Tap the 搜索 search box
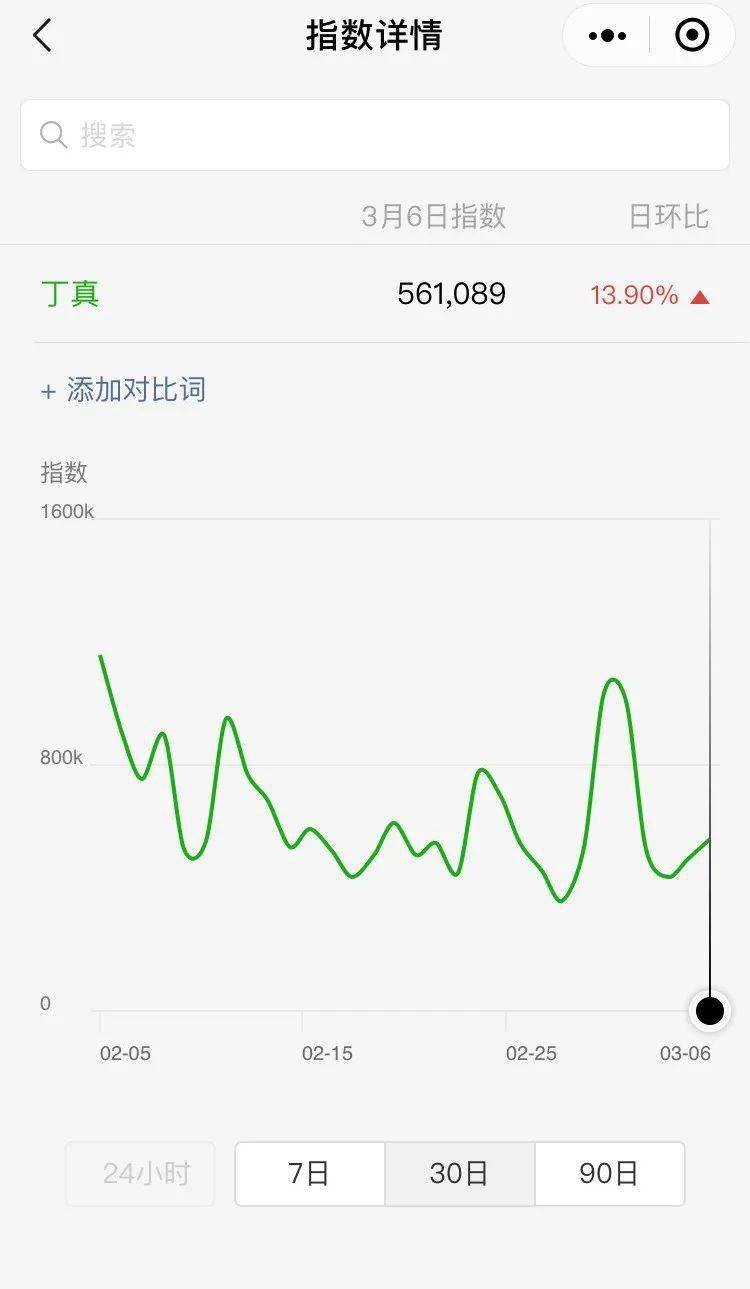The height and width of the screenshot is (1289, 750). click(x=375, y=135)
